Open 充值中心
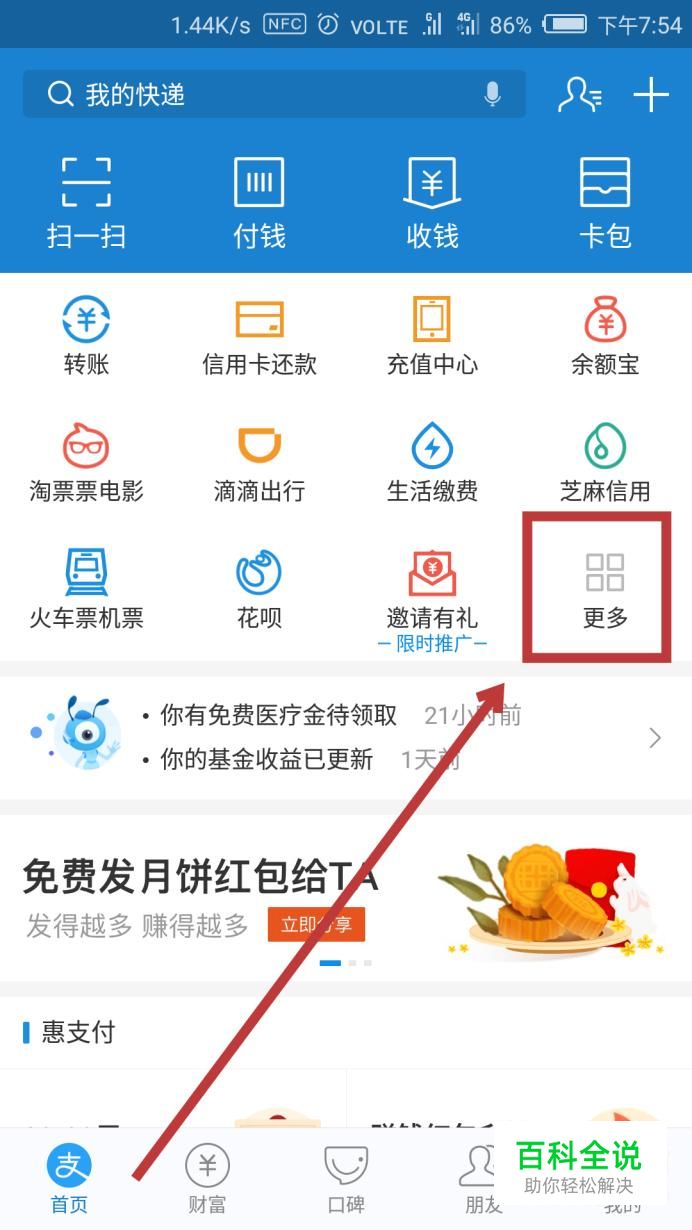692x1230 pixels. pyautogui.click(x=432, y=337)
